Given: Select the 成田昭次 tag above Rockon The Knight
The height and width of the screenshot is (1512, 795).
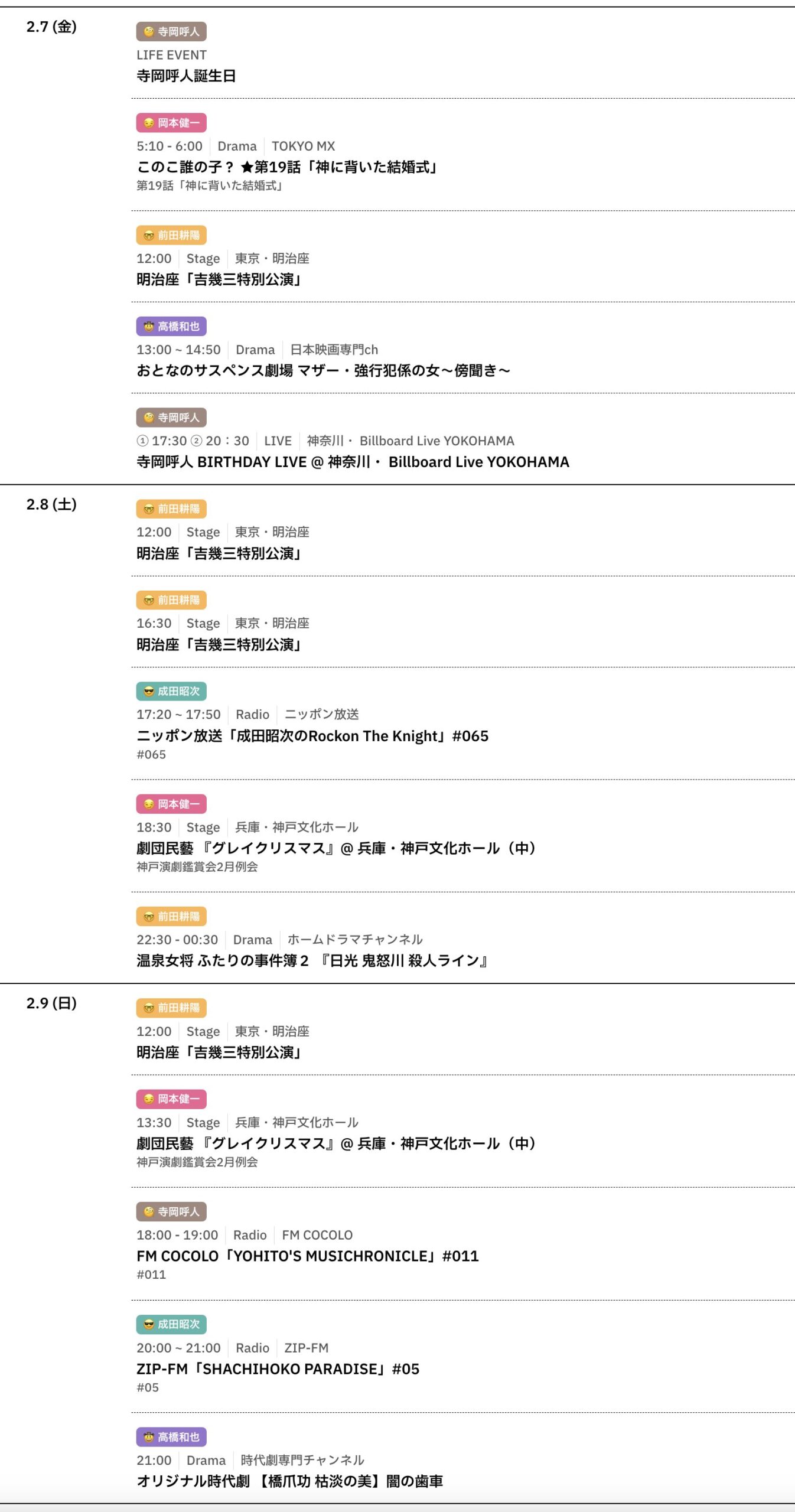Looking at the screenshot, I should pos(171,691).
